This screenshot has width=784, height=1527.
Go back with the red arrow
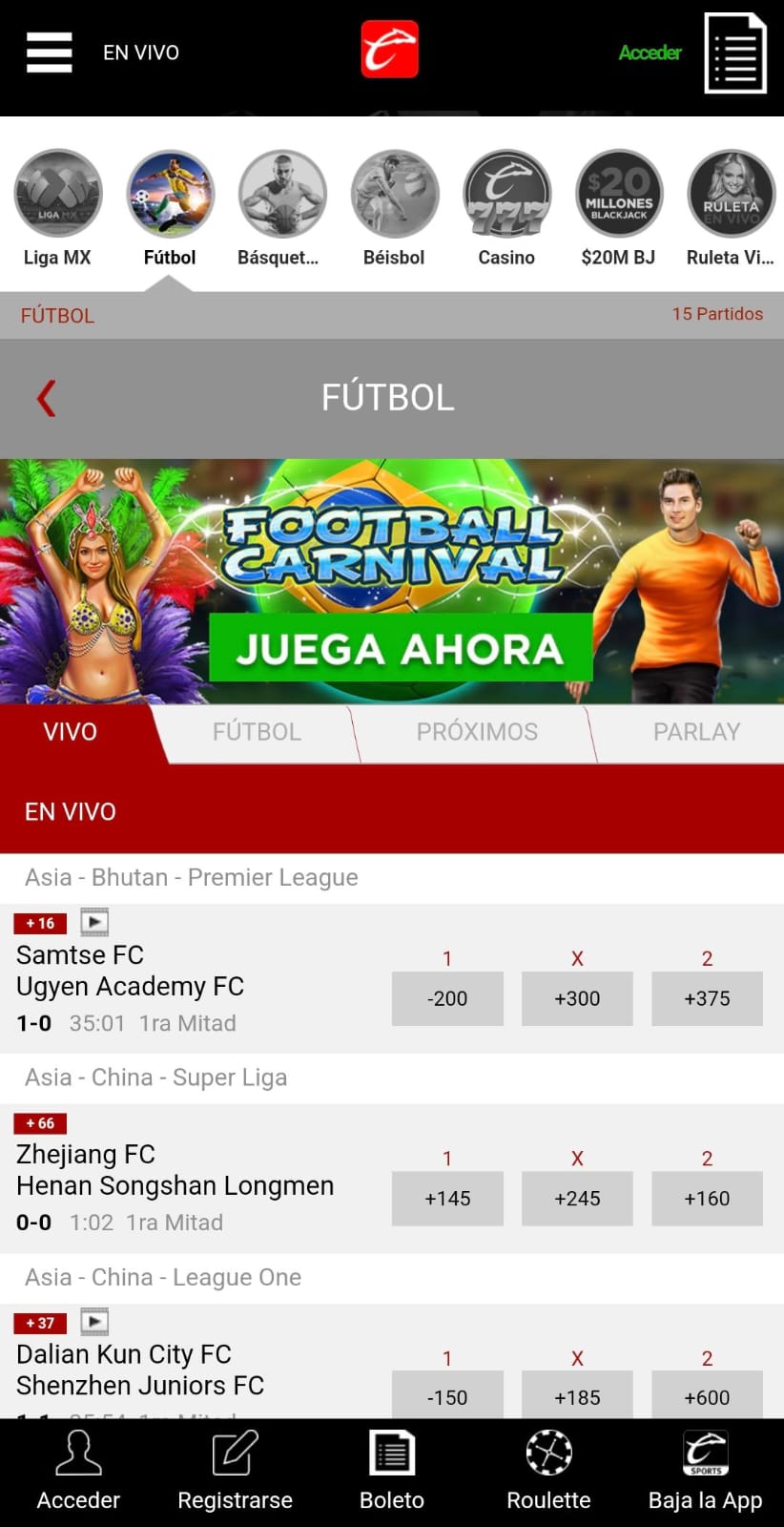click(x=46, y=398)
